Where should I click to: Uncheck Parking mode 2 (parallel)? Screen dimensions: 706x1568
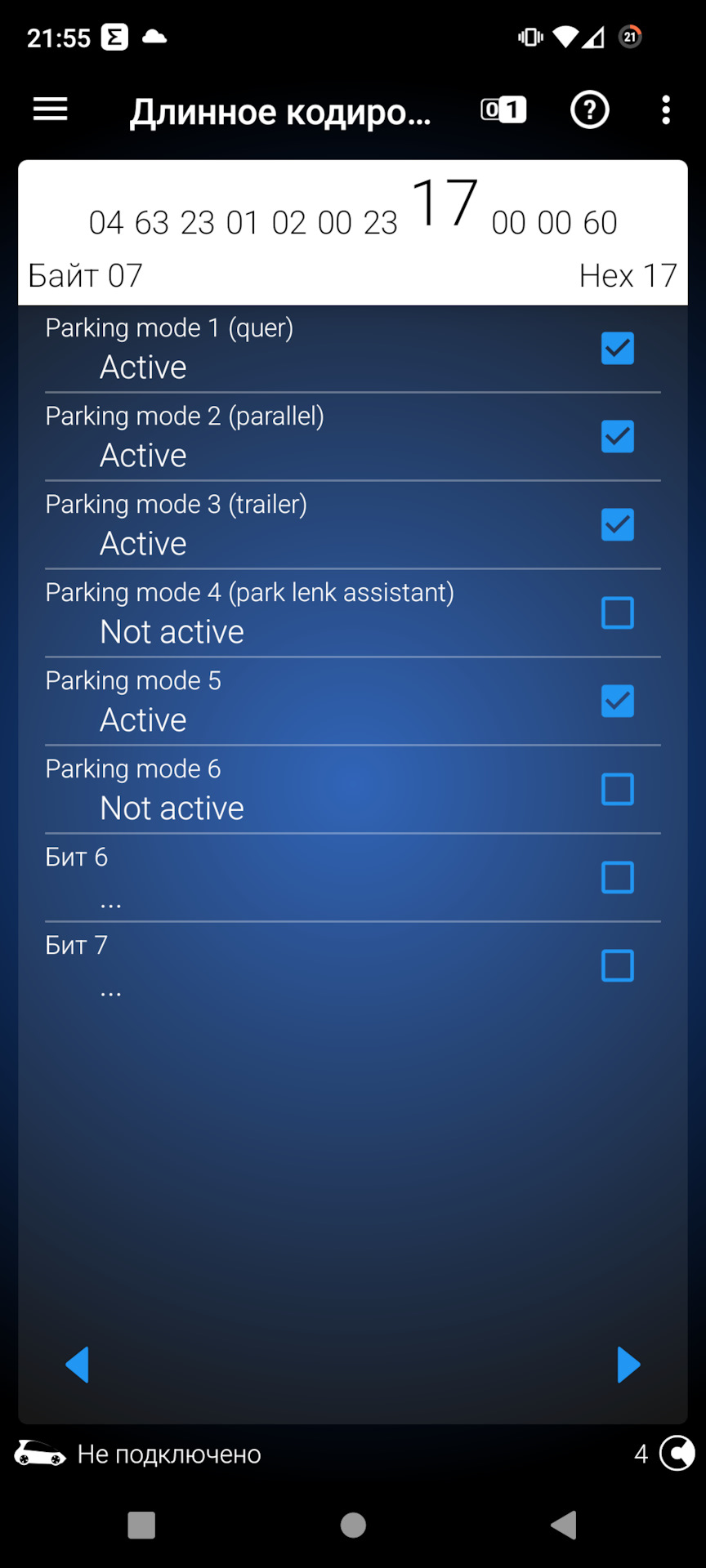[617, 437]
